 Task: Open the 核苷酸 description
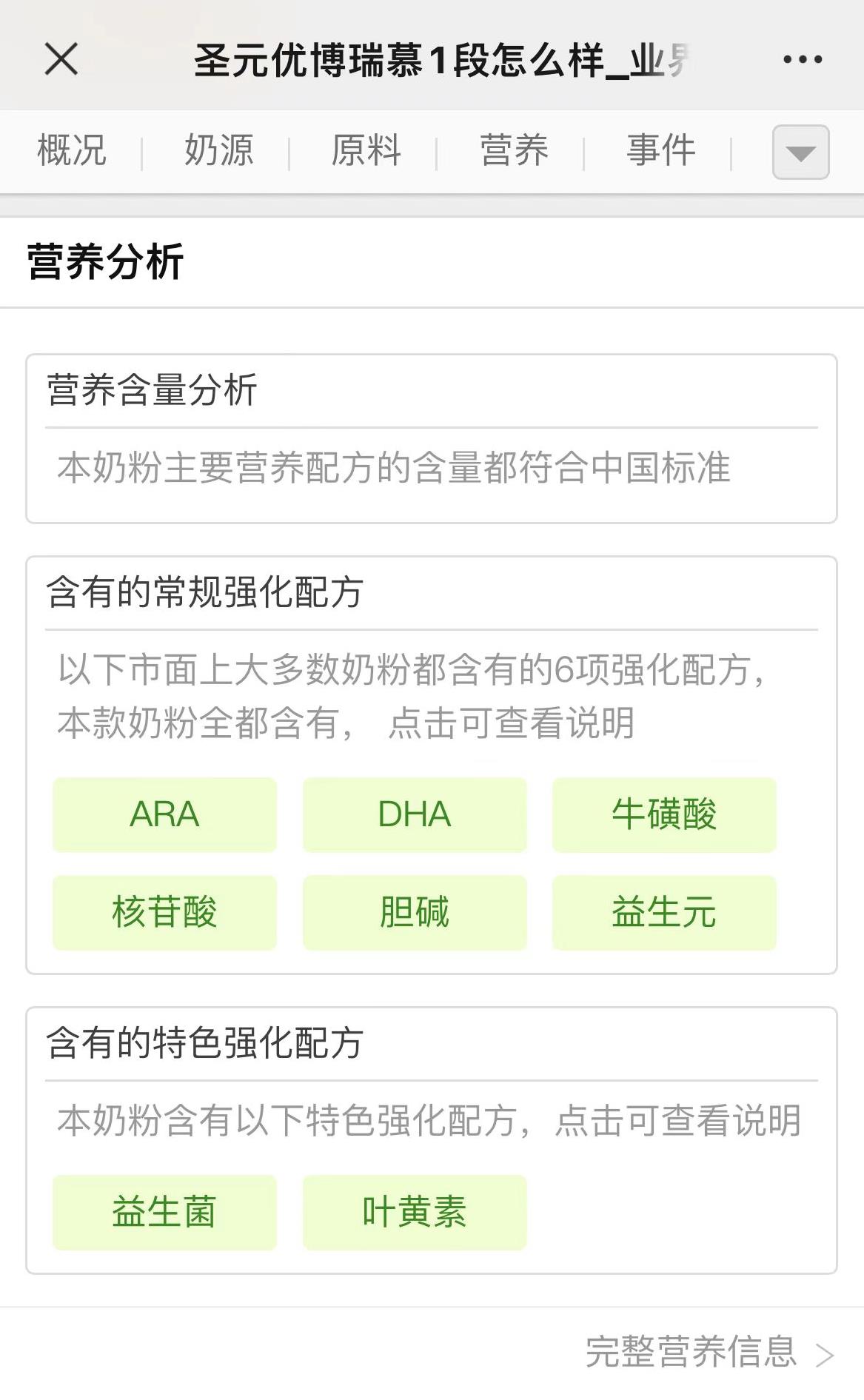pos(164,912)
